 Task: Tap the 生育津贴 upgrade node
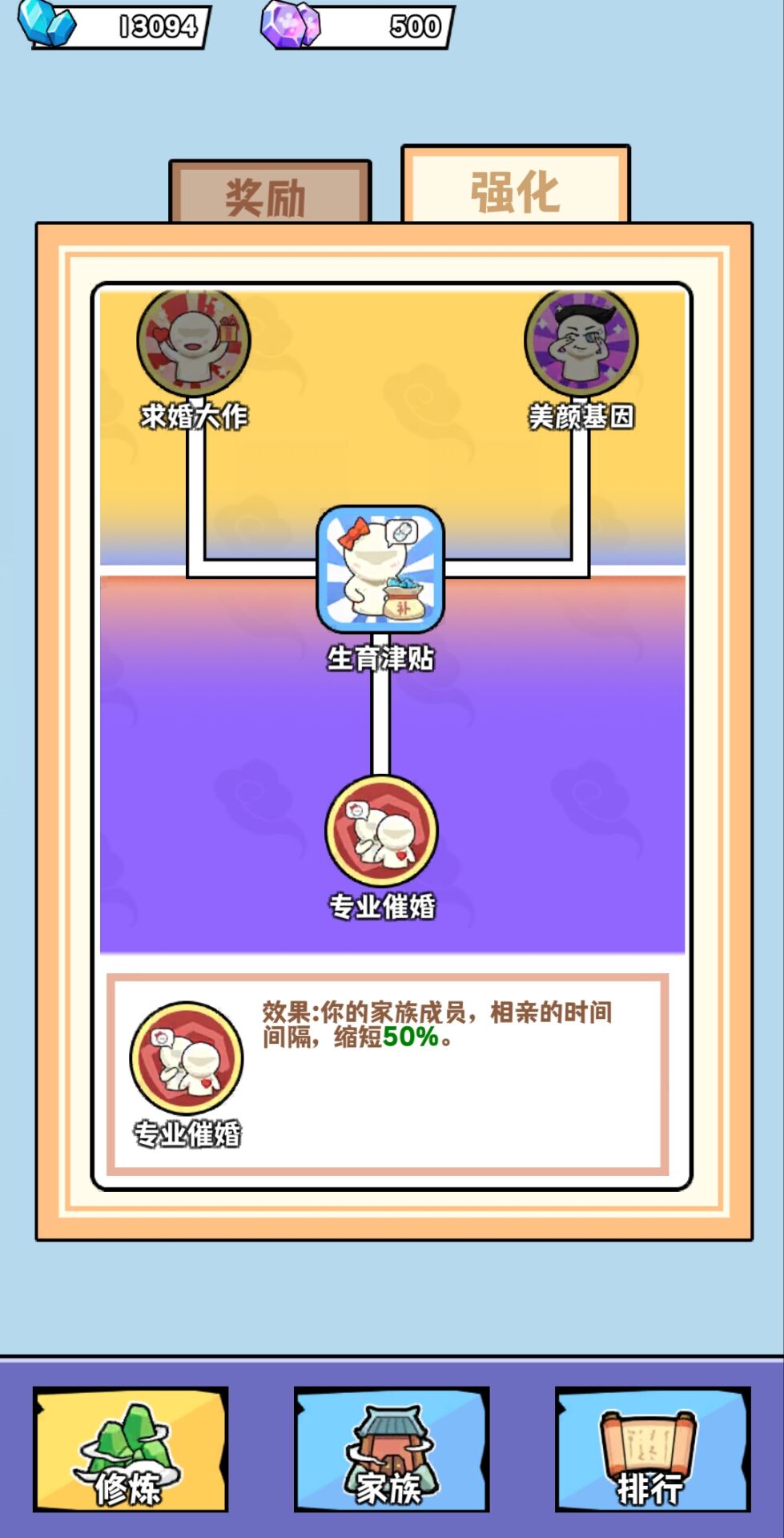coord(380,570)
